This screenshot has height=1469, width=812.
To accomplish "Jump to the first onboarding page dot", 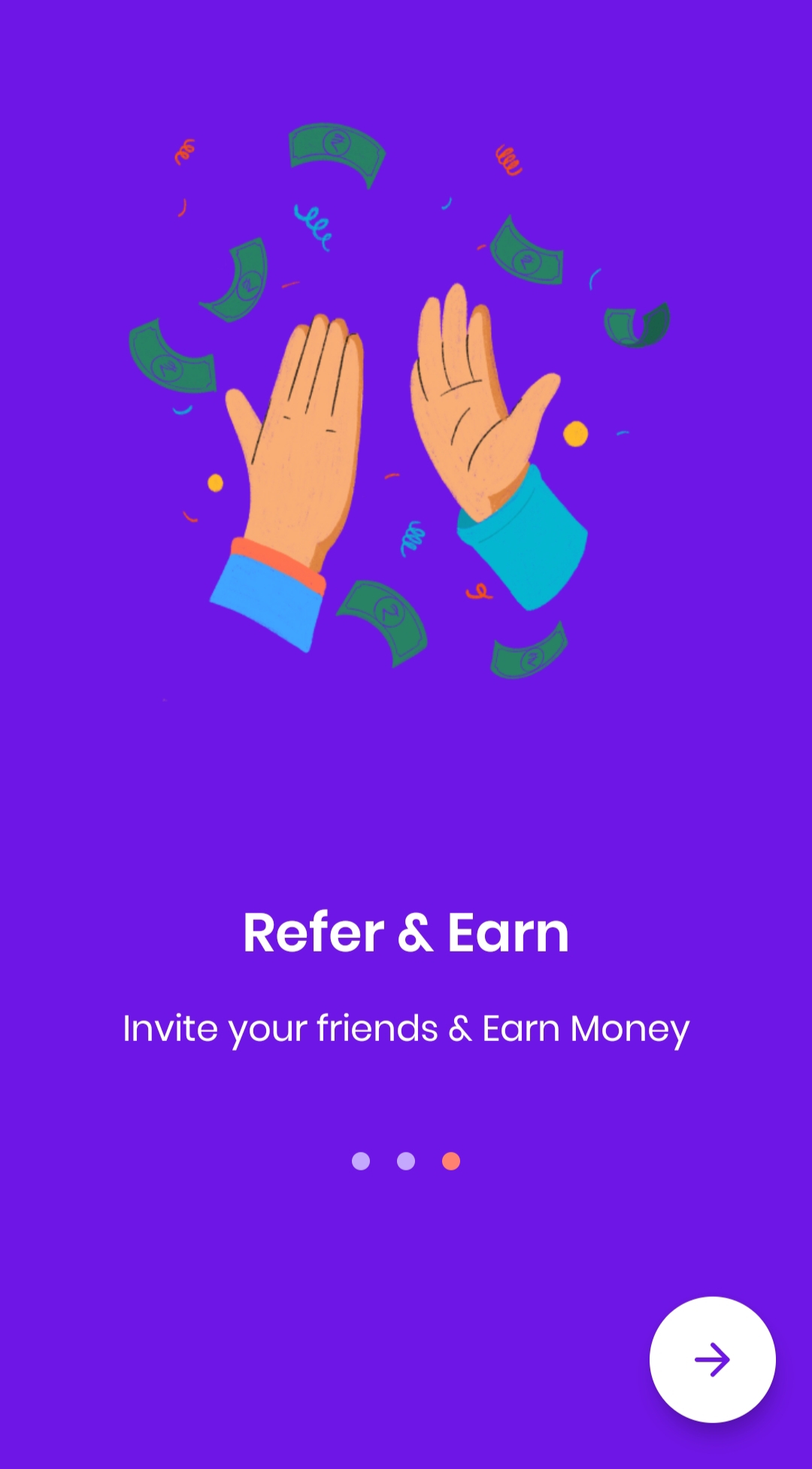I will tap(361, 1161).
